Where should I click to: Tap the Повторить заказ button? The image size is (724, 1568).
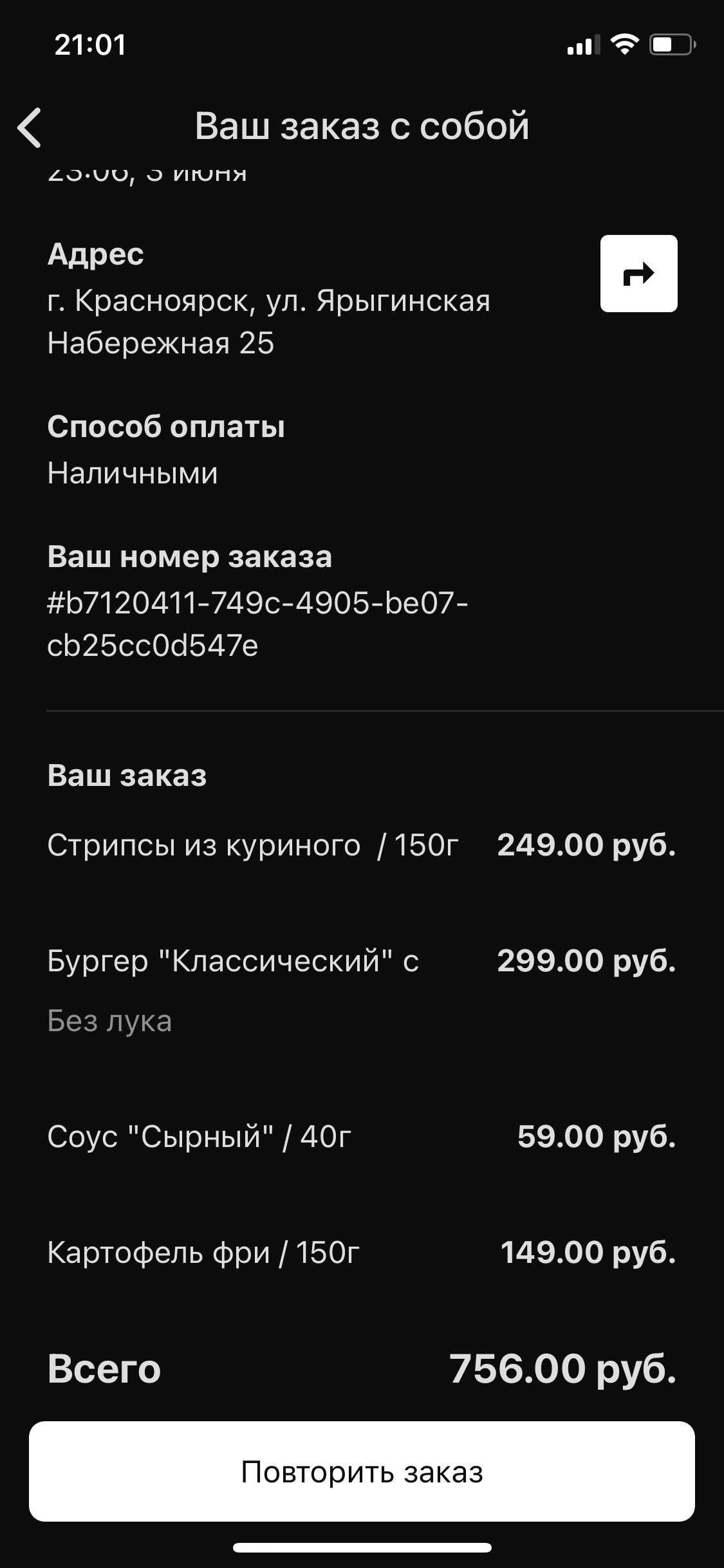coord(362,1471)
